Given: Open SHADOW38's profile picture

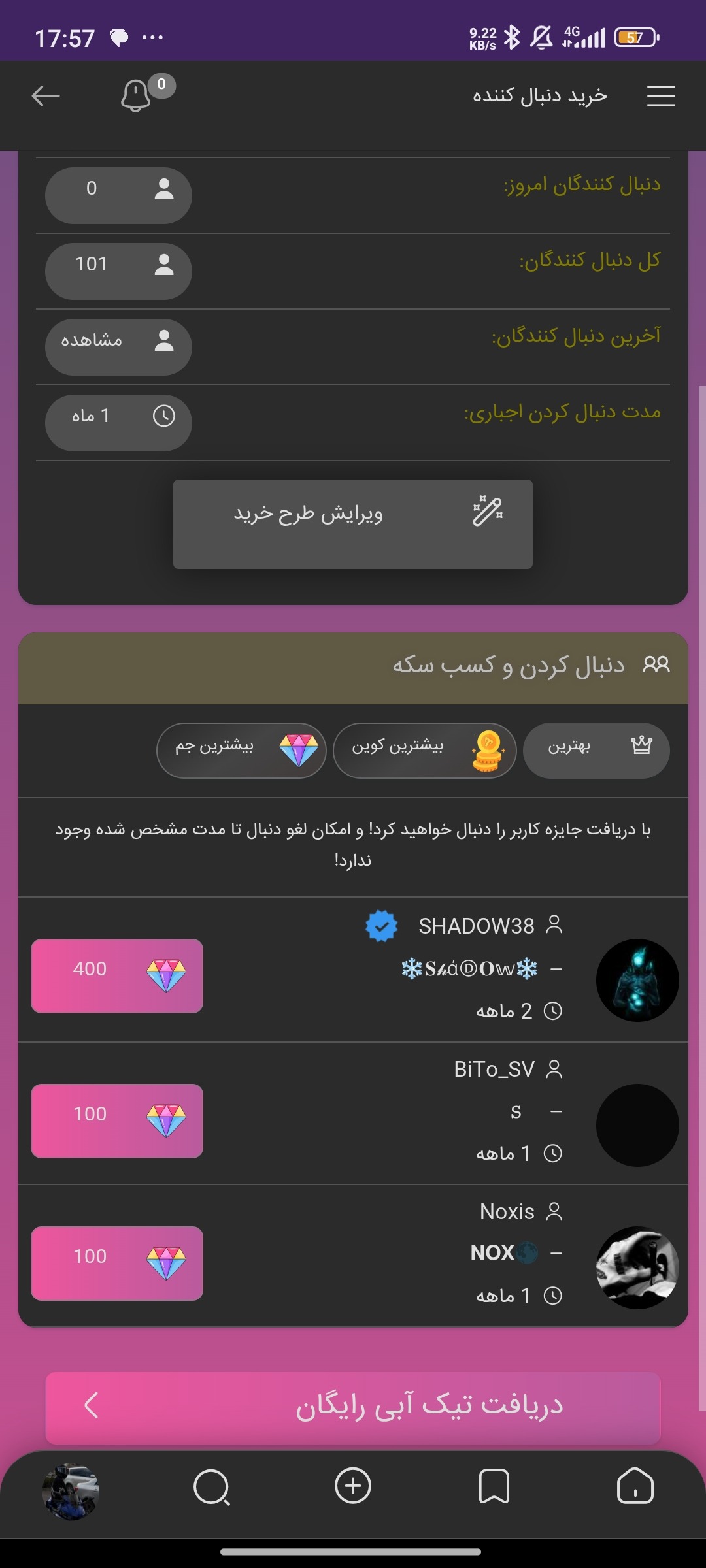Looking at the screenshot, I should (637, 980).
